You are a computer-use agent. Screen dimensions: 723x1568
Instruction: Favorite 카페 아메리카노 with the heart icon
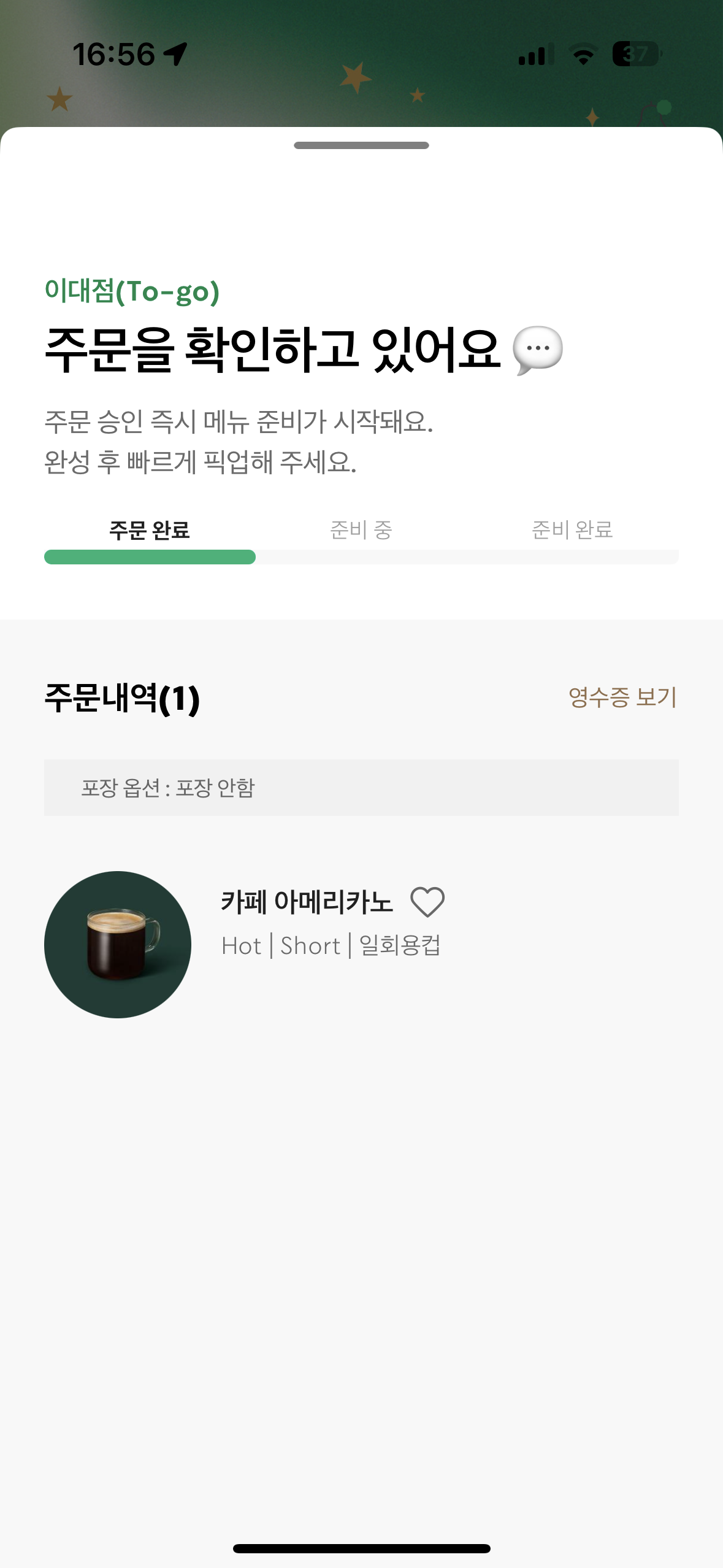(427, 902)
